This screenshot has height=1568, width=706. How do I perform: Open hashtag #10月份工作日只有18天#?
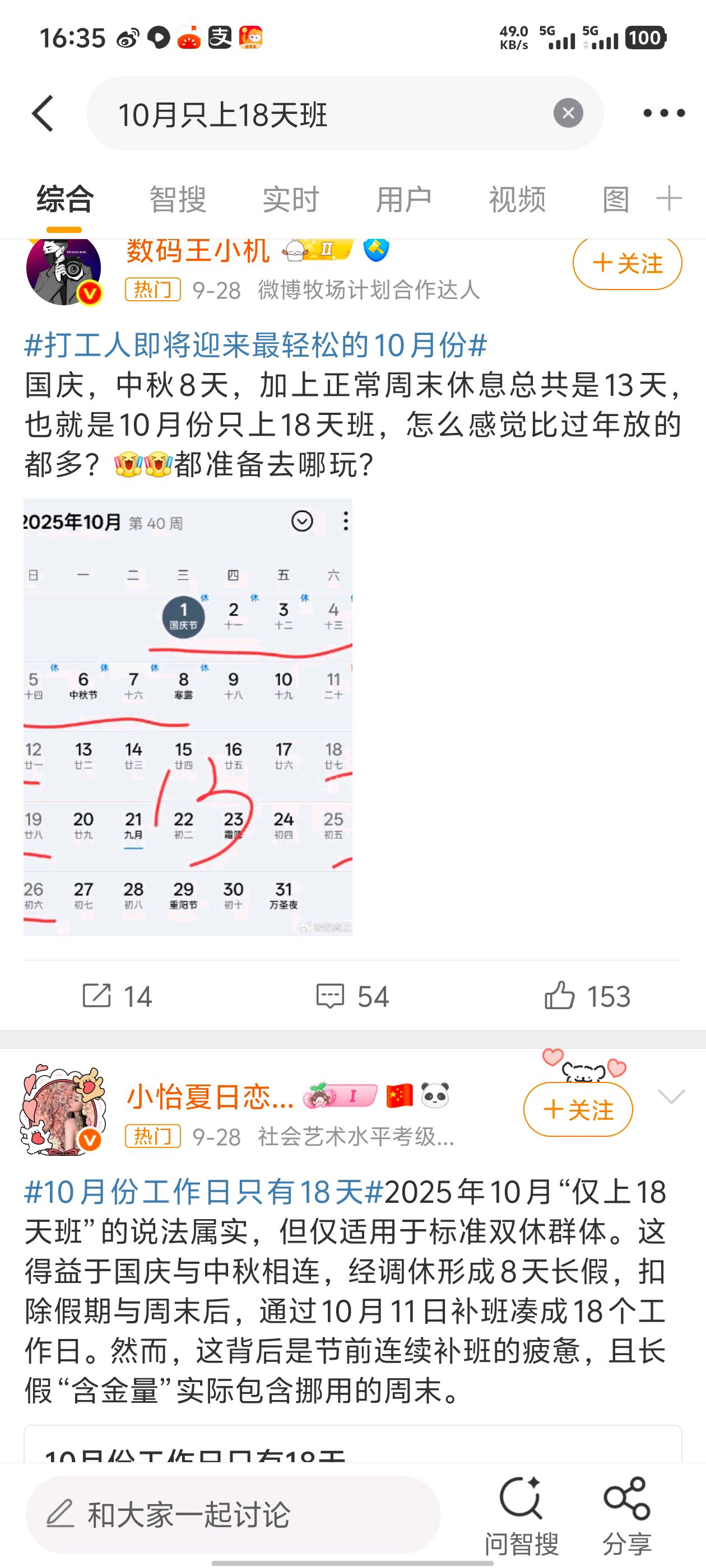tap(203, 1192)
